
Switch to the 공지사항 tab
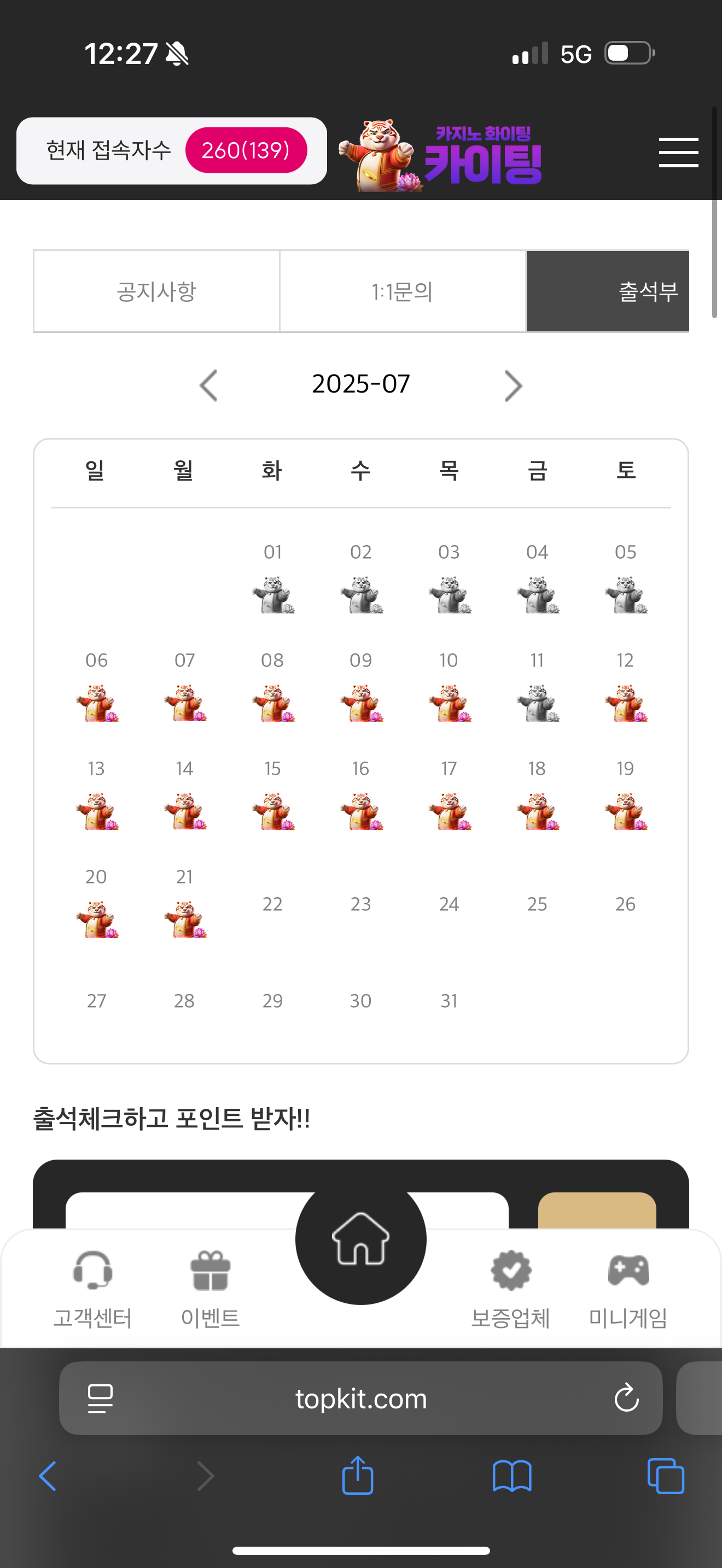156,291
